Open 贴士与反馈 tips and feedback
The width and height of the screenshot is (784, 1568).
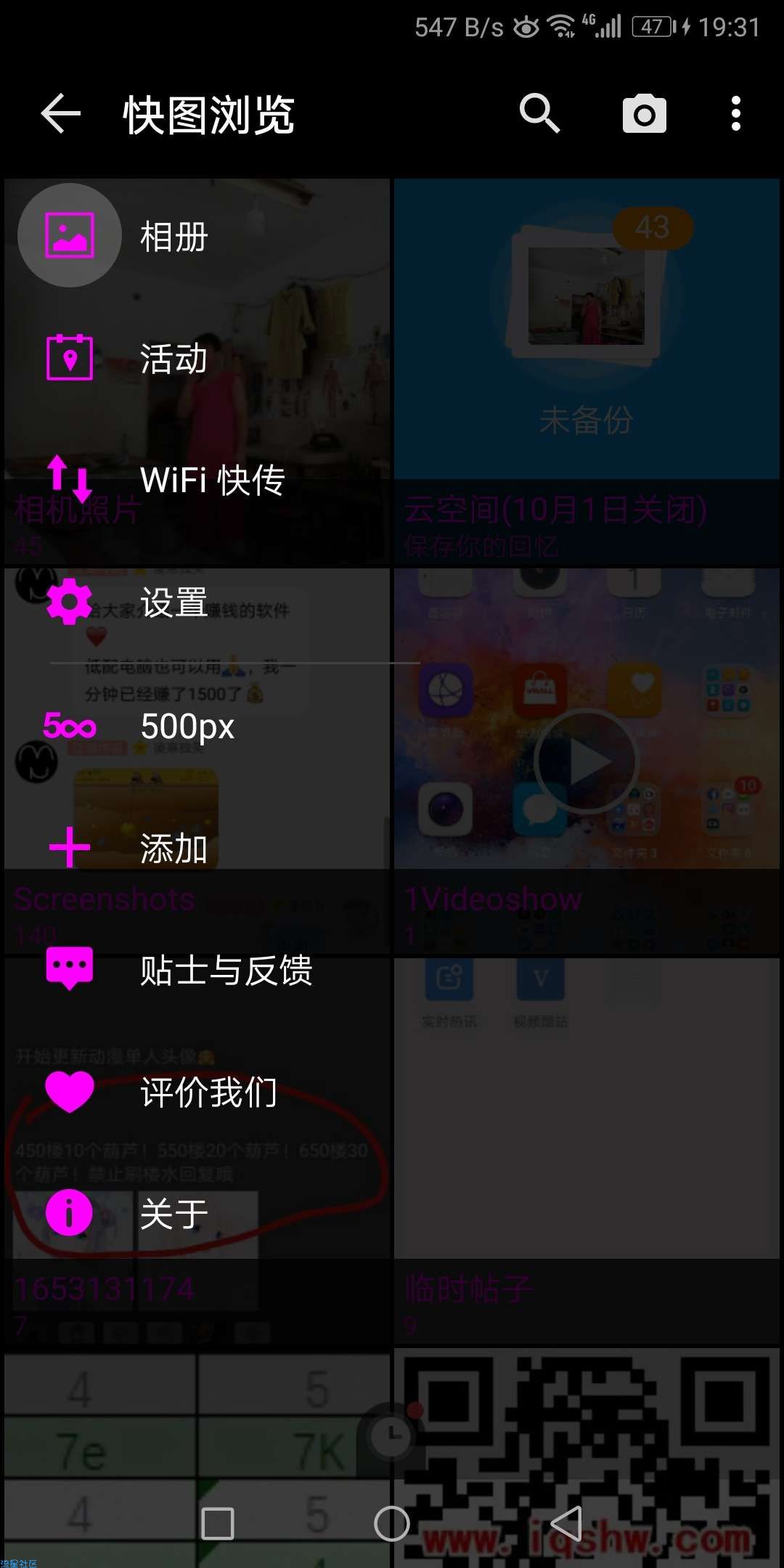pyautogui.click(x=225, y=970)
